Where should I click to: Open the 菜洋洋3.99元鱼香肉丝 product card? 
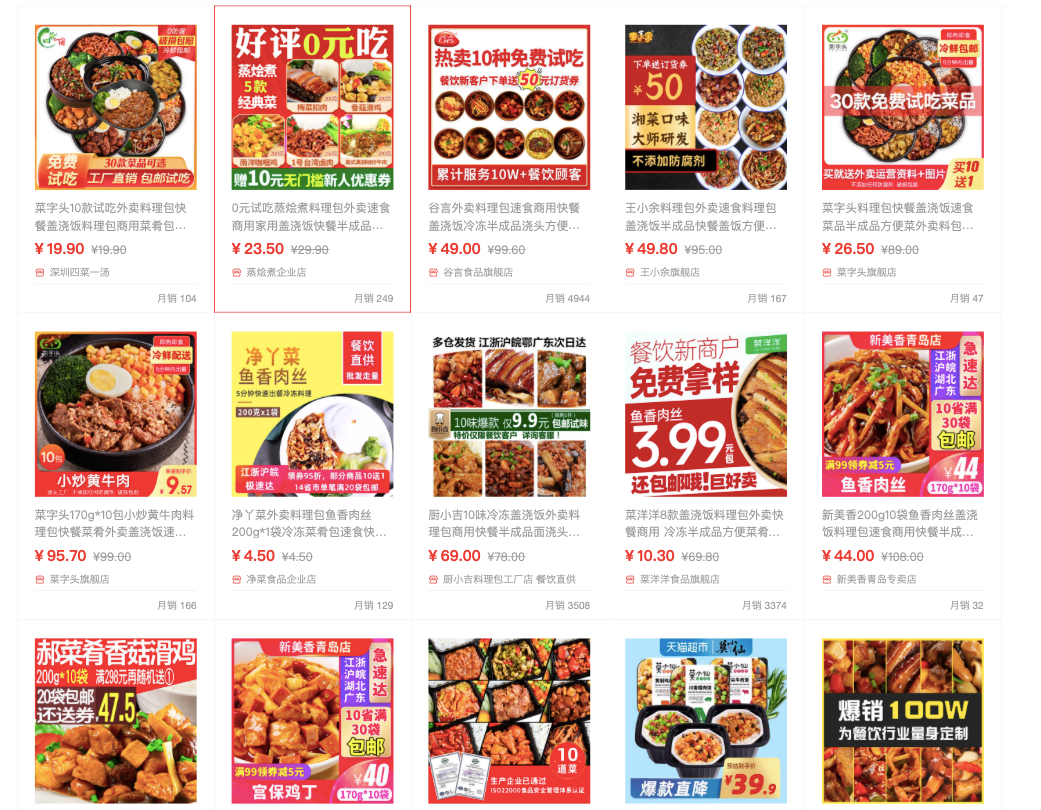(x=705, y=414)
